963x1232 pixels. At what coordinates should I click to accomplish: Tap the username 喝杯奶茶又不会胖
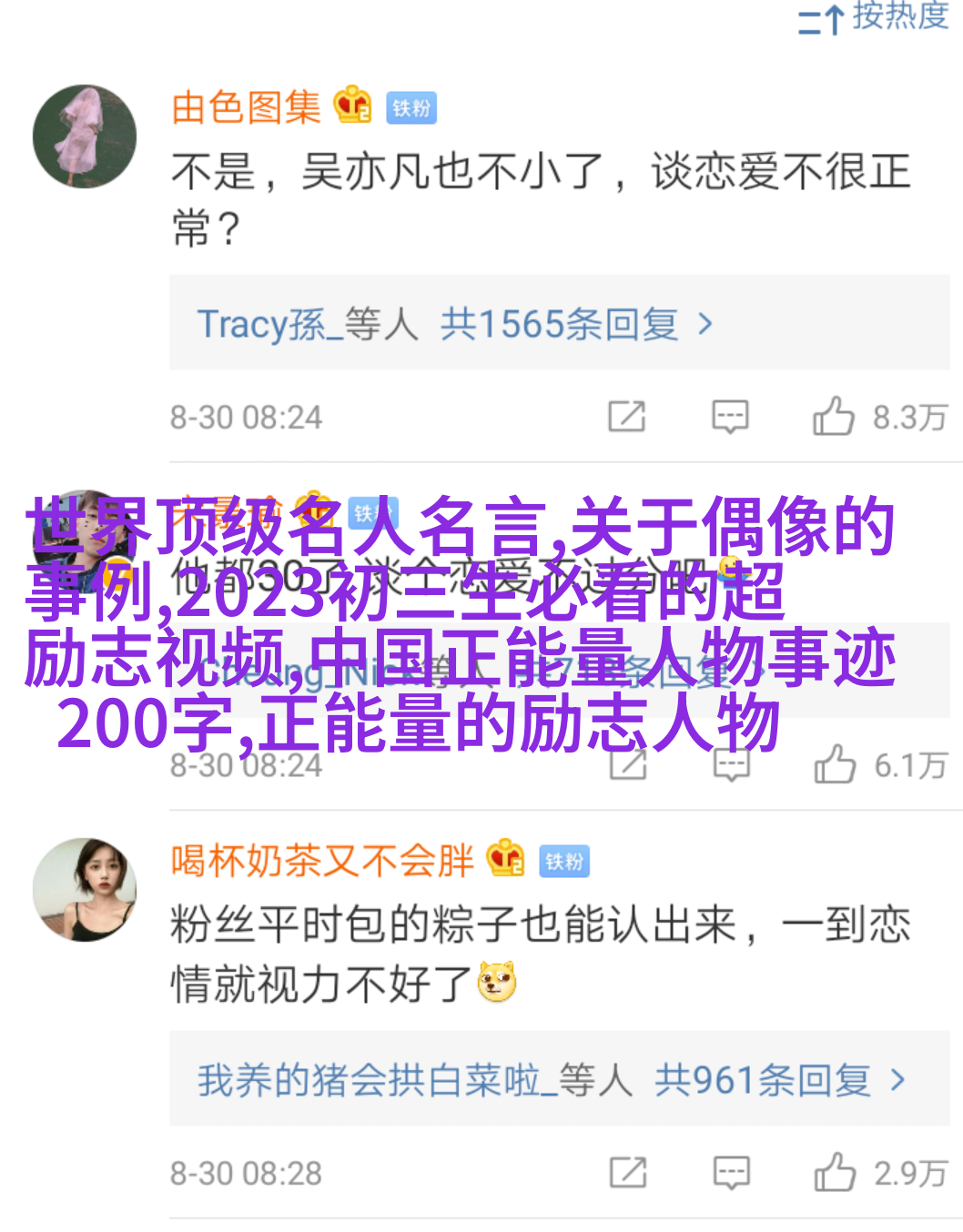[323, 861]
